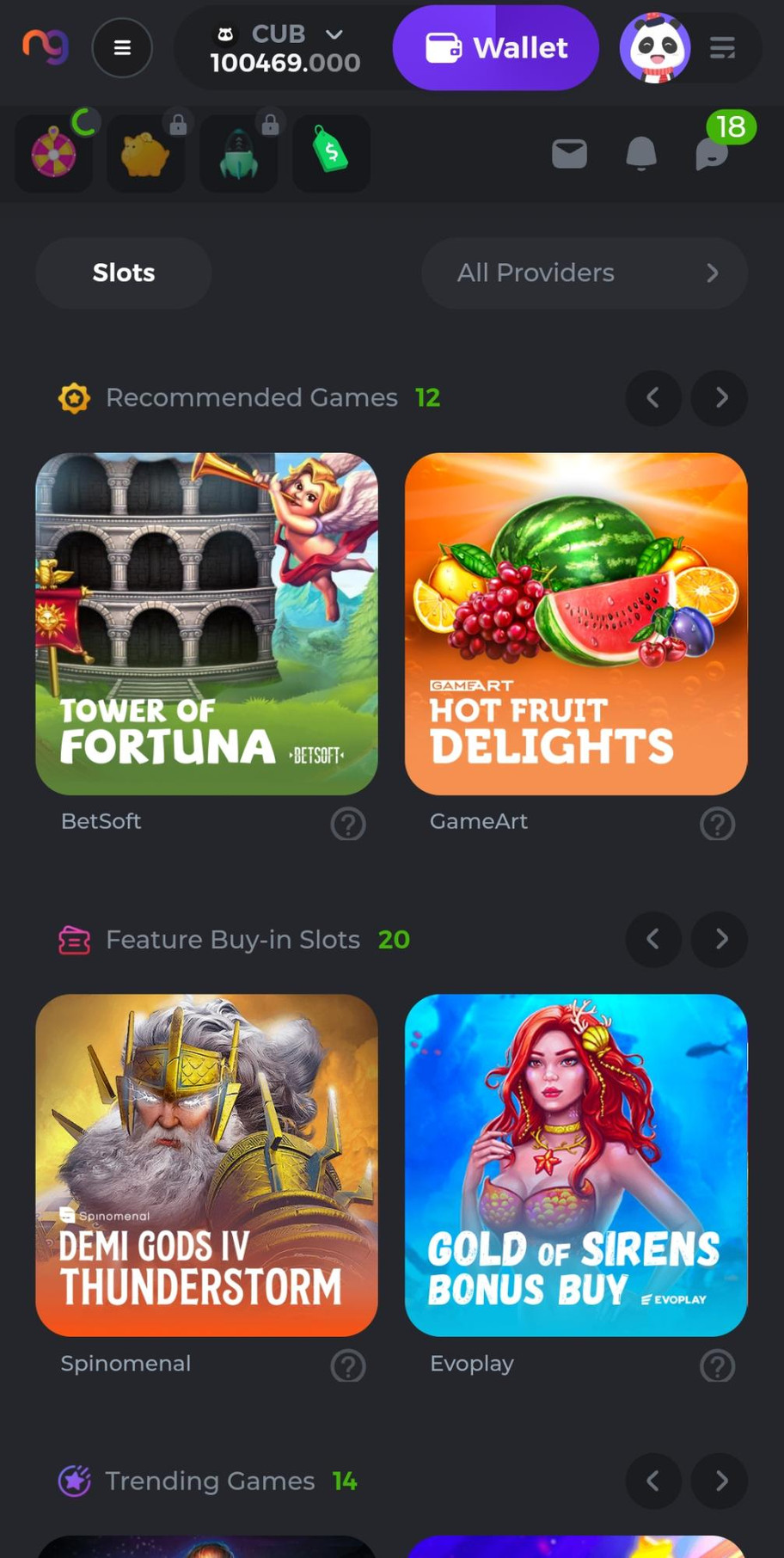784x1558 pixels.
Task: Open the hamburger menu button
Action: (122, 48)
